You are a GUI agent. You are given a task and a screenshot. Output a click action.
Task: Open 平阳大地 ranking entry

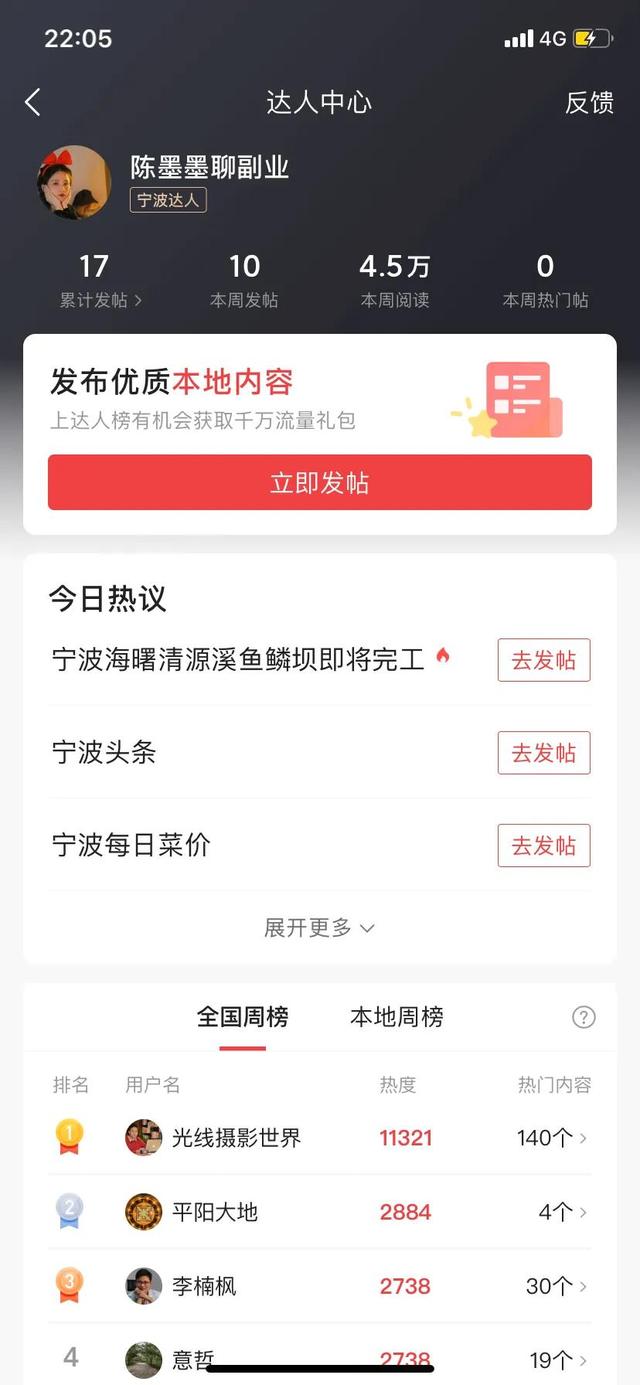320,1212
